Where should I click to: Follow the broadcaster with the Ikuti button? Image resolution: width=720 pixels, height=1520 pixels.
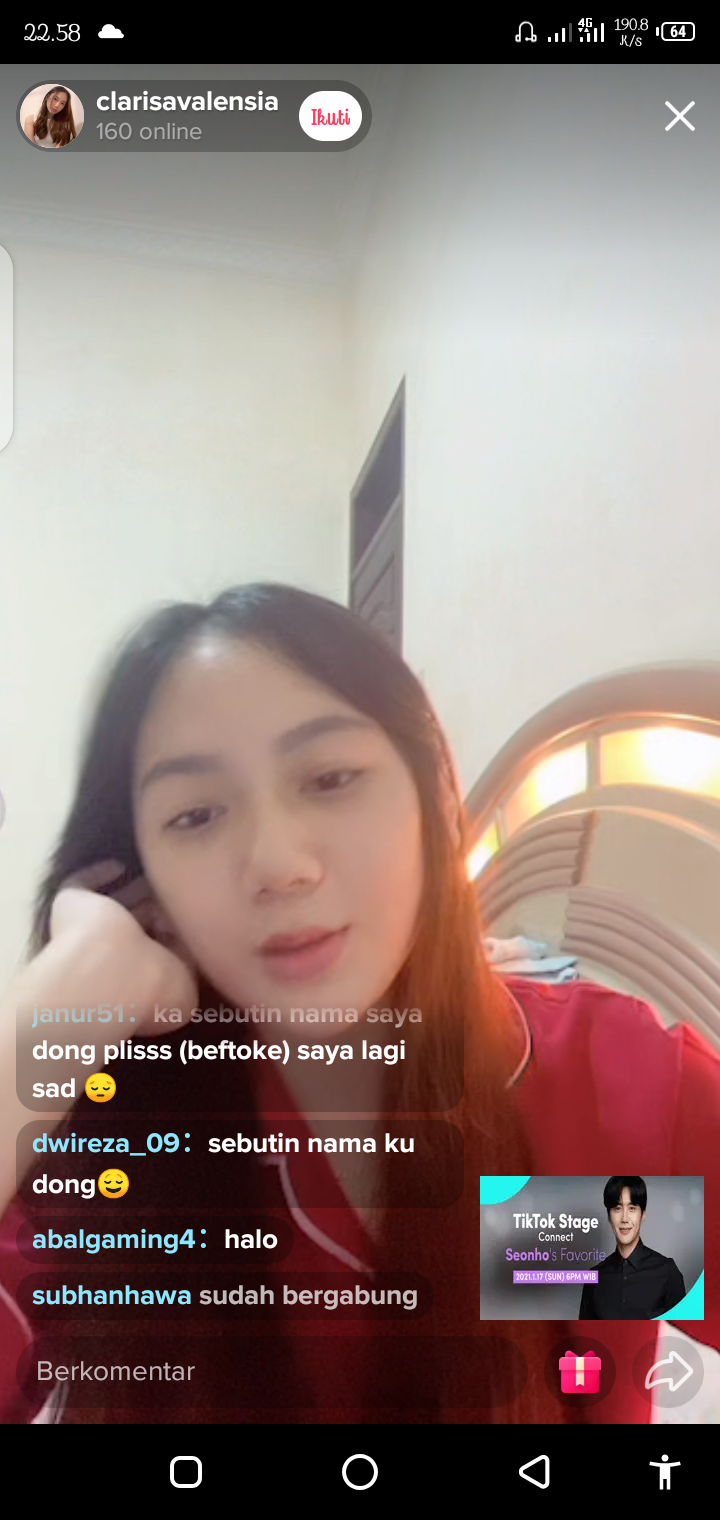[330, 117]
